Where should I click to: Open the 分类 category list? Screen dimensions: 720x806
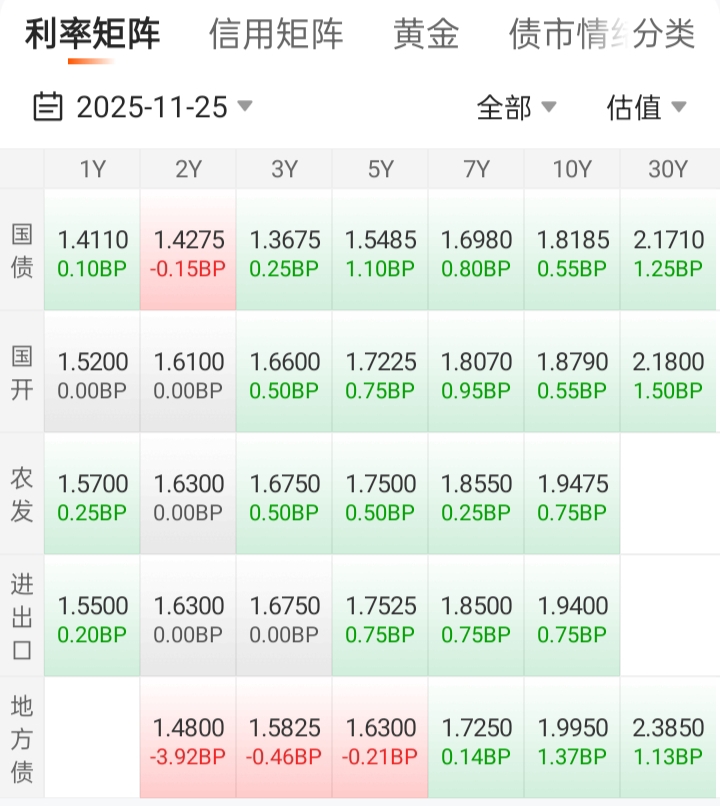point(664,34)
